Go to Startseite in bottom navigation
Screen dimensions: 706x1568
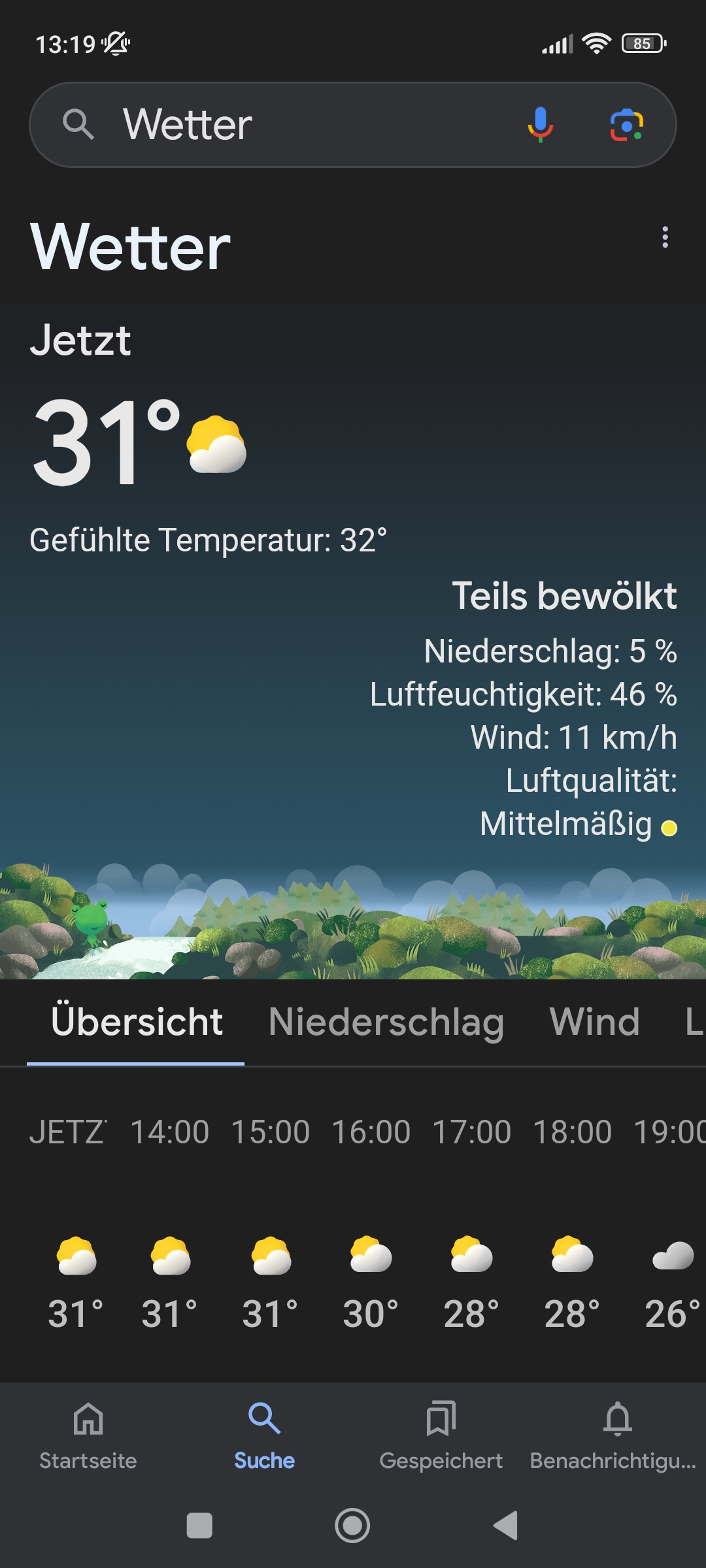pos(88,1435)
